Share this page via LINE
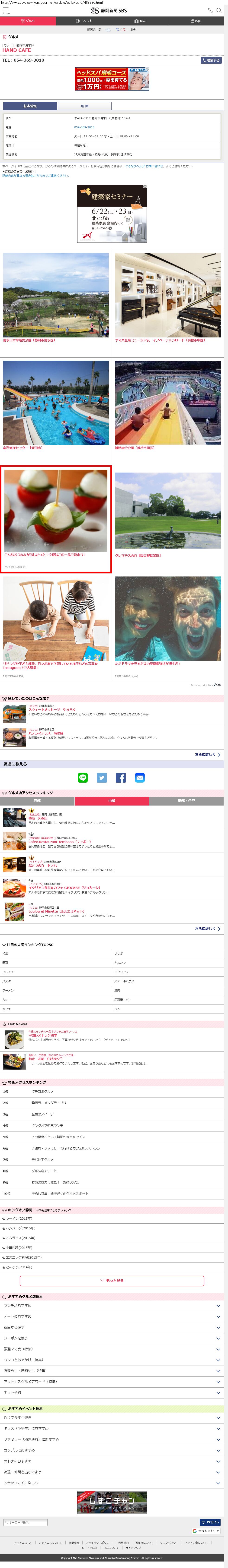 click(x=83, y=777)
